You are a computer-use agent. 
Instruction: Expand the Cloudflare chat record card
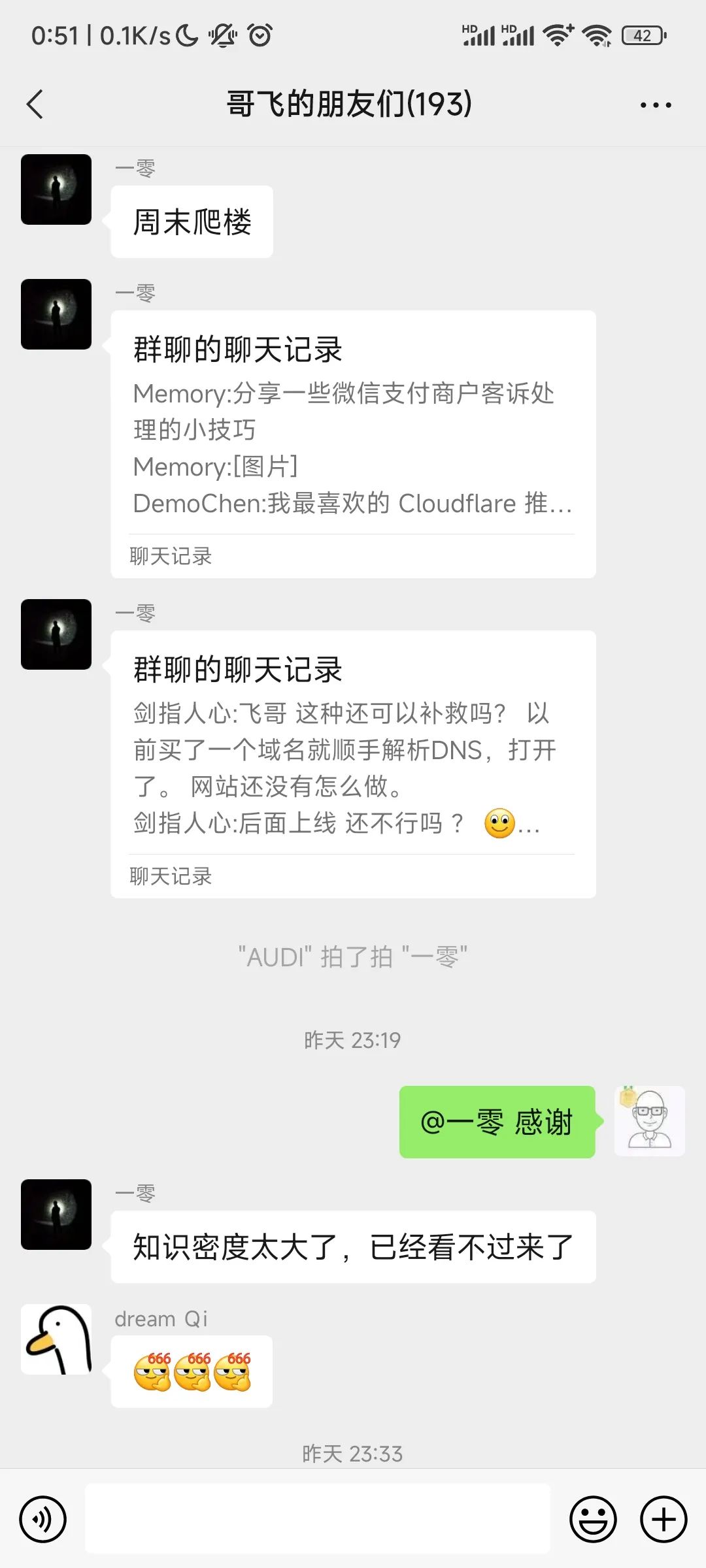353,444
